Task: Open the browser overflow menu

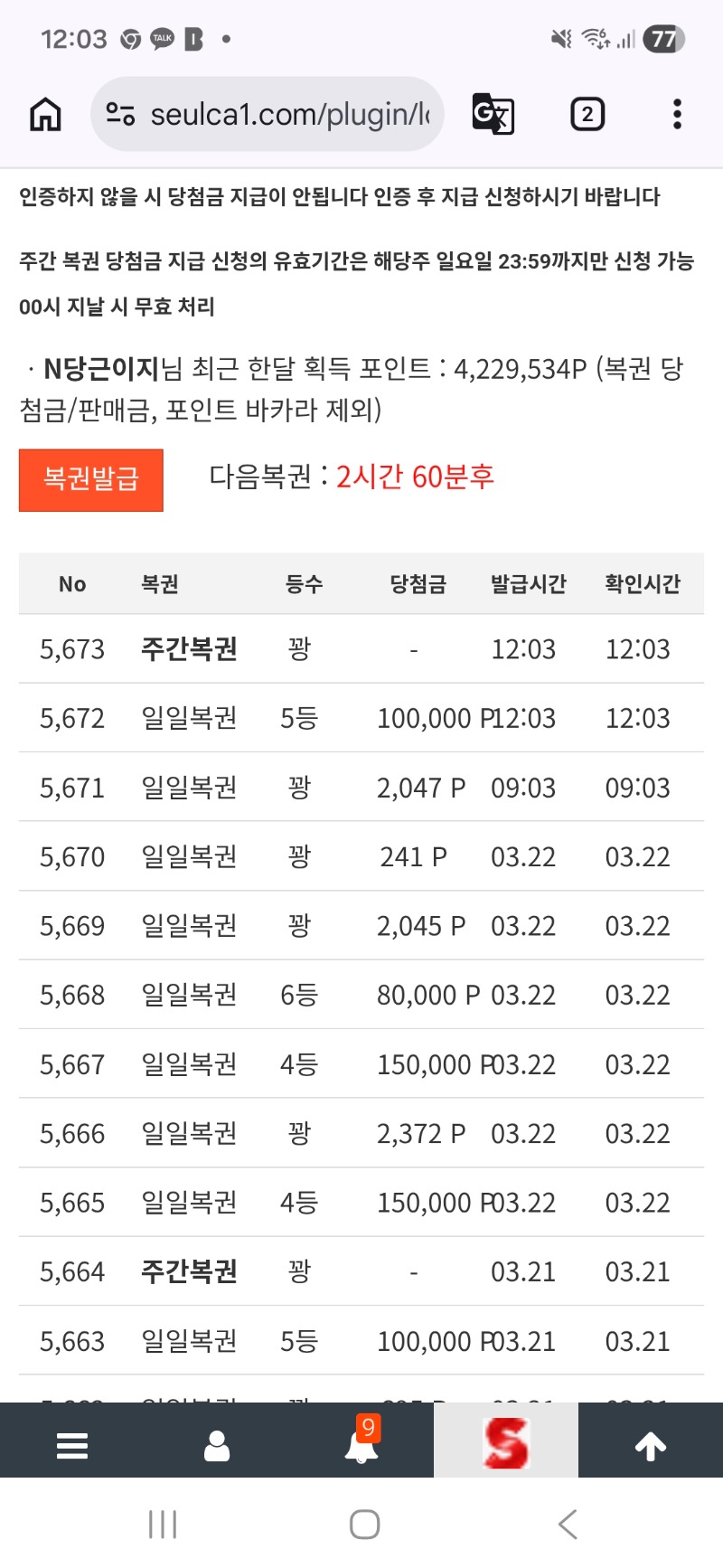Action: [677, 115]
